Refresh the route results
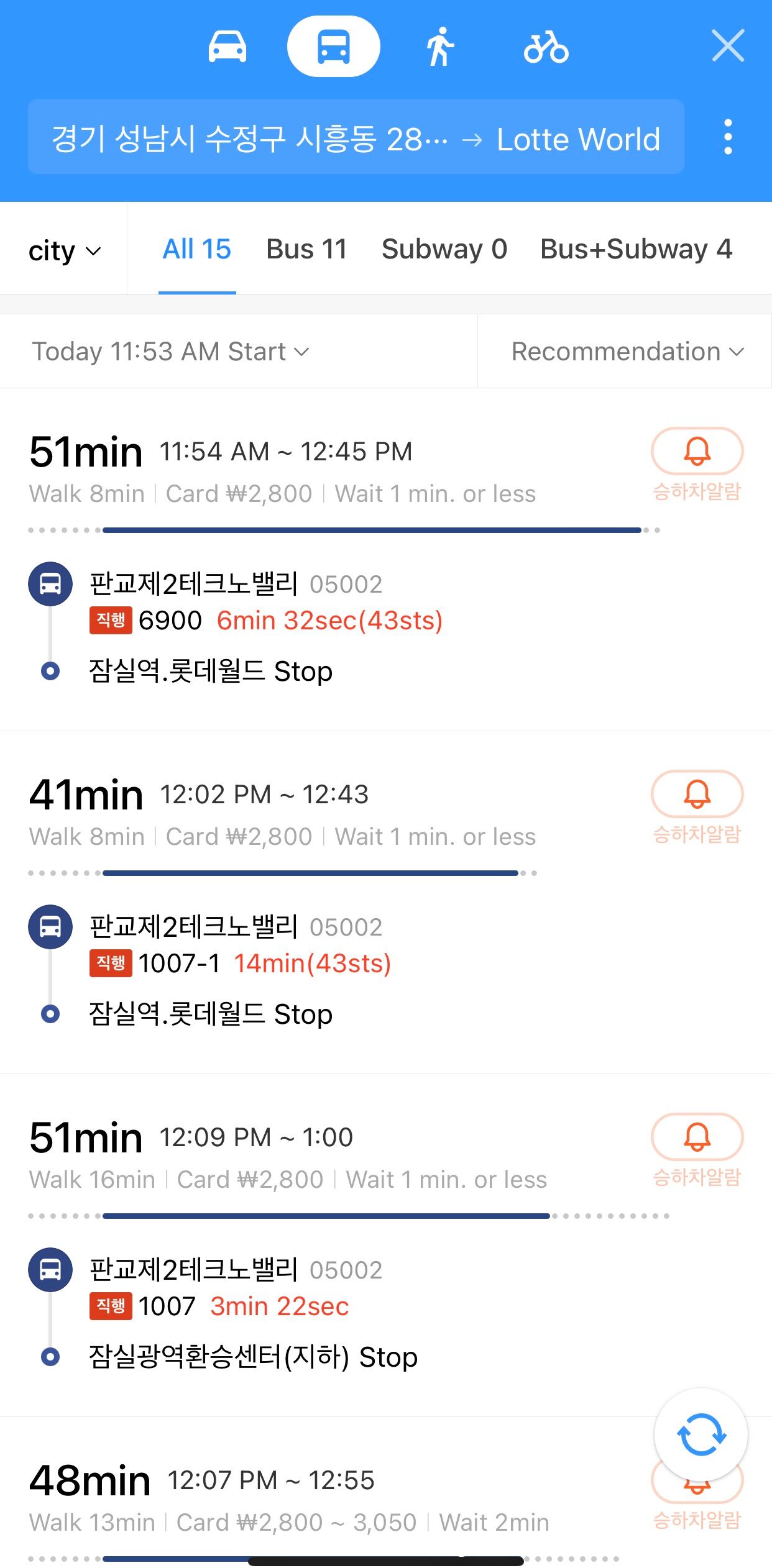This screenshot has width=772, height=1568. pyautogui.click(x=701, y=1435)
